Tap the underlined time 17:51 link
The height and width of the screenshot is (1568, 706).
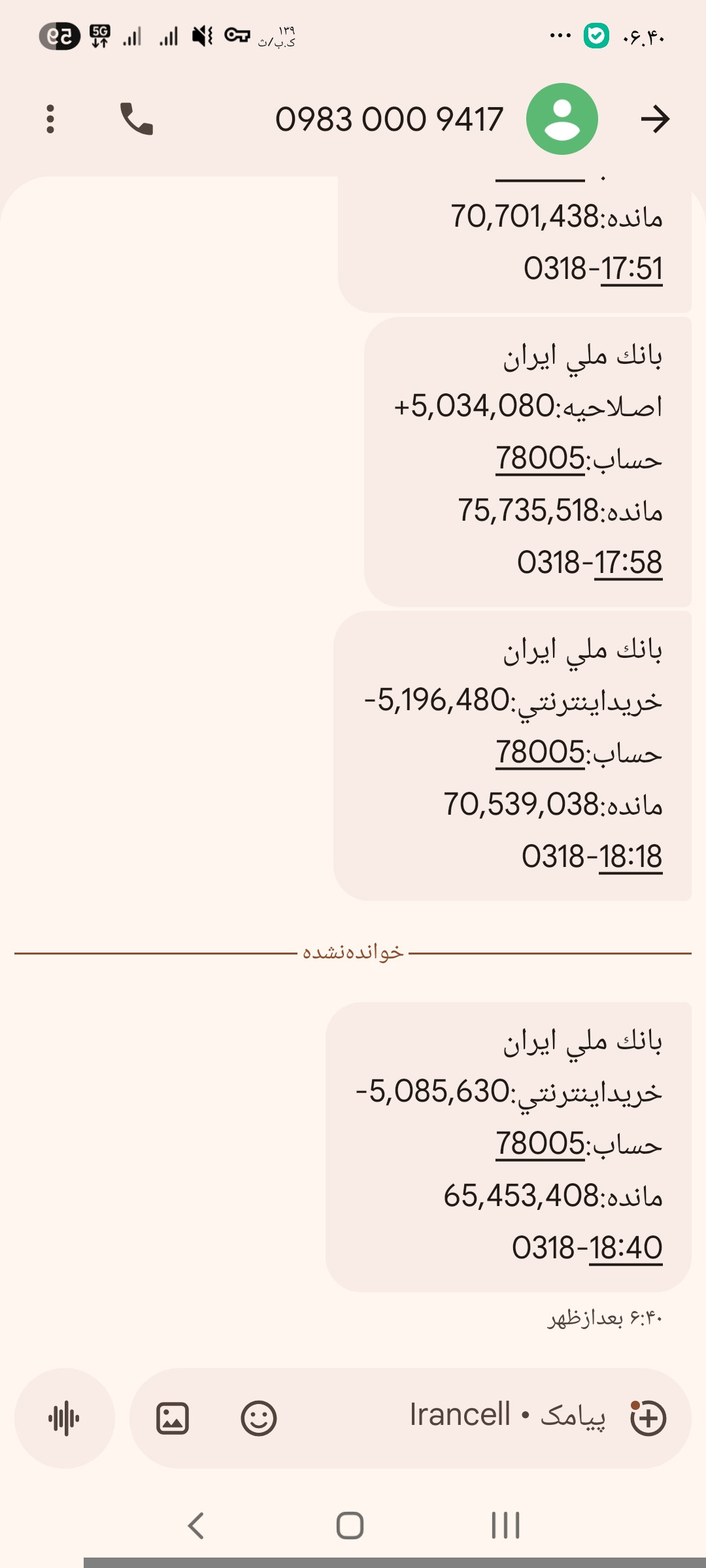[x=631, y=269]
